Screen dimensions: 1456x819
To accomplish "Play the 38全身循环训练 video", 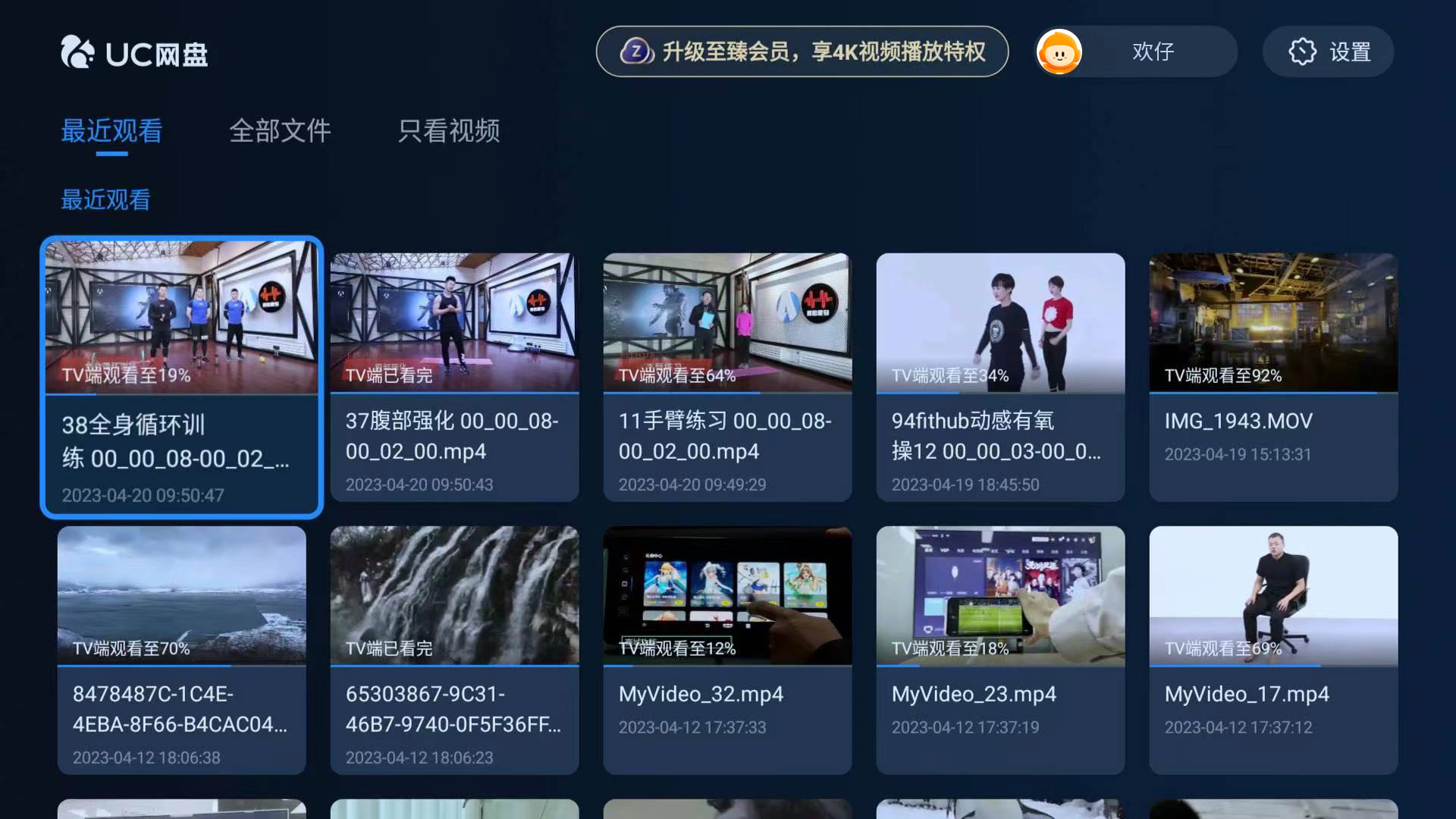I will point(181,377).
